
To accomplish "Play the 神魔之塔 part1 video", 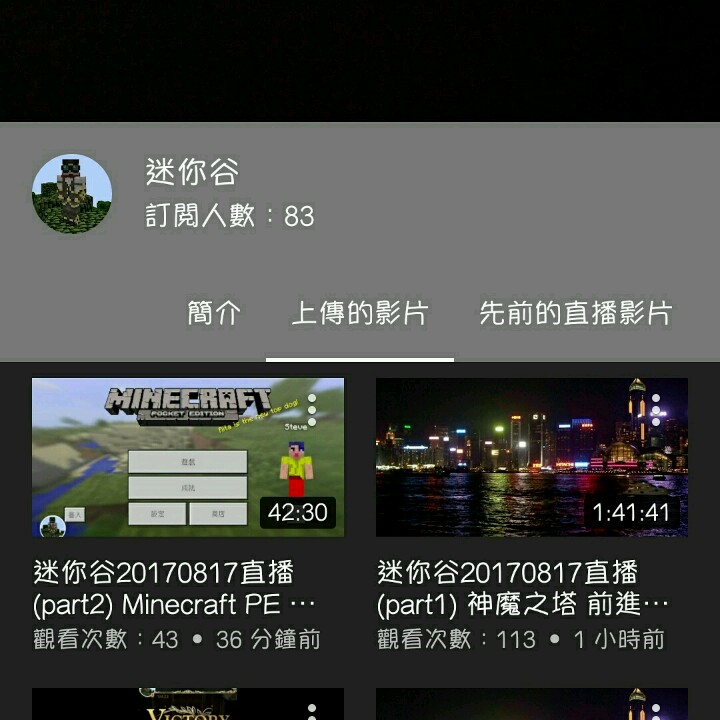I will coord(531,457).
